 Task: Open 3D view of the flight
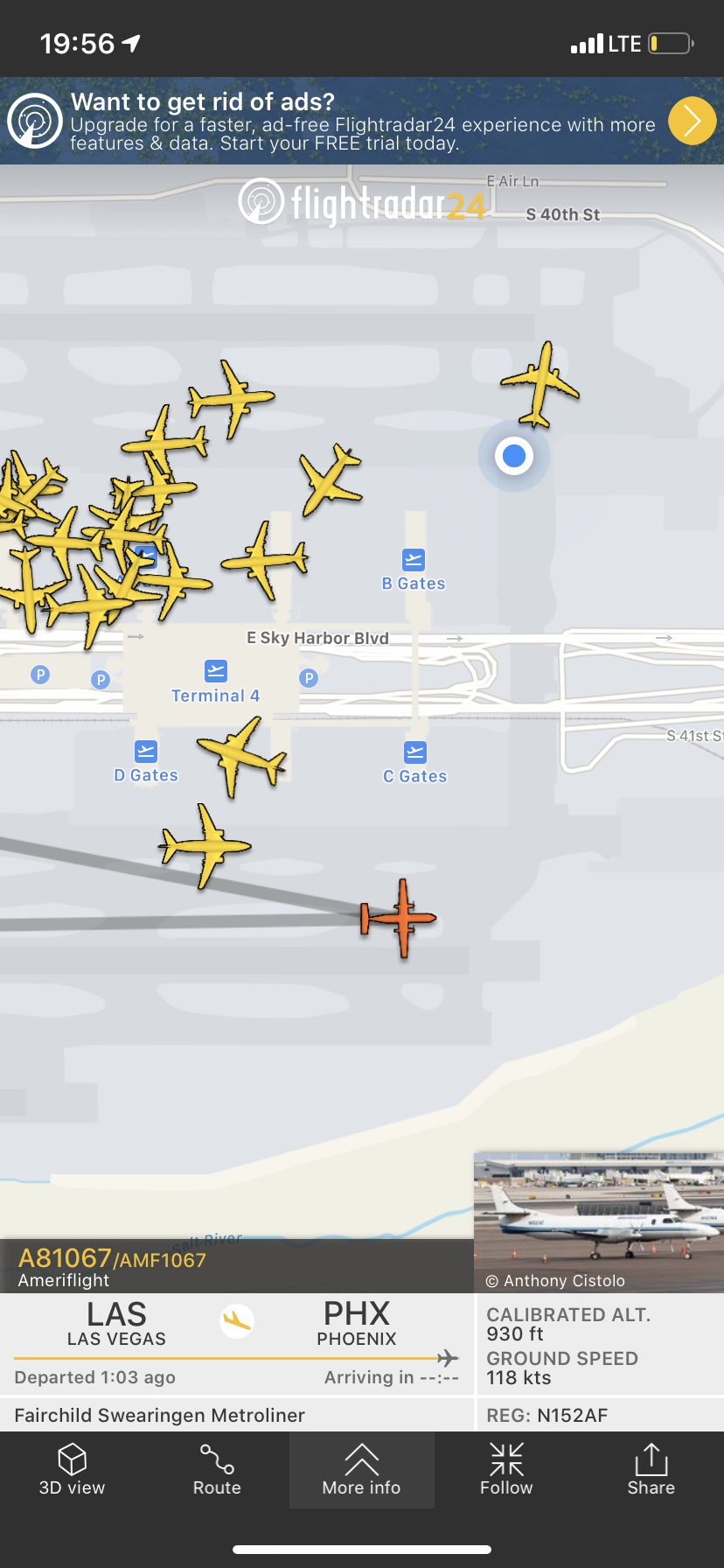tap(72, 1470)
